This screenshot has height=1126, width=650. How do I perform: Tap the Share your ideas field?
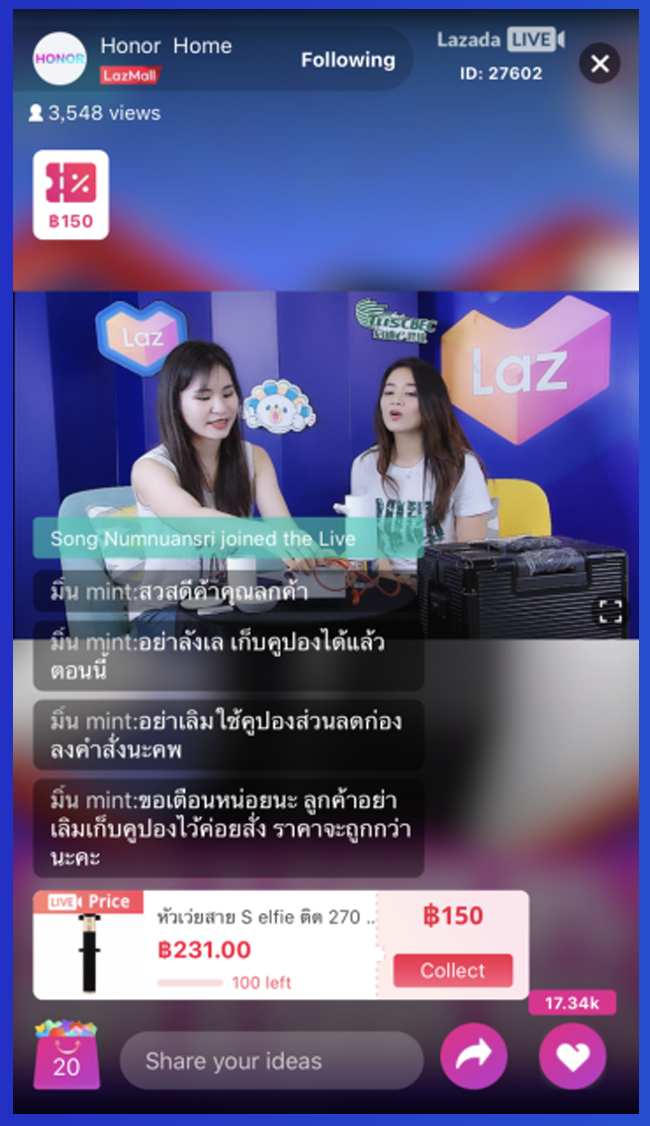click(271, 1061)
